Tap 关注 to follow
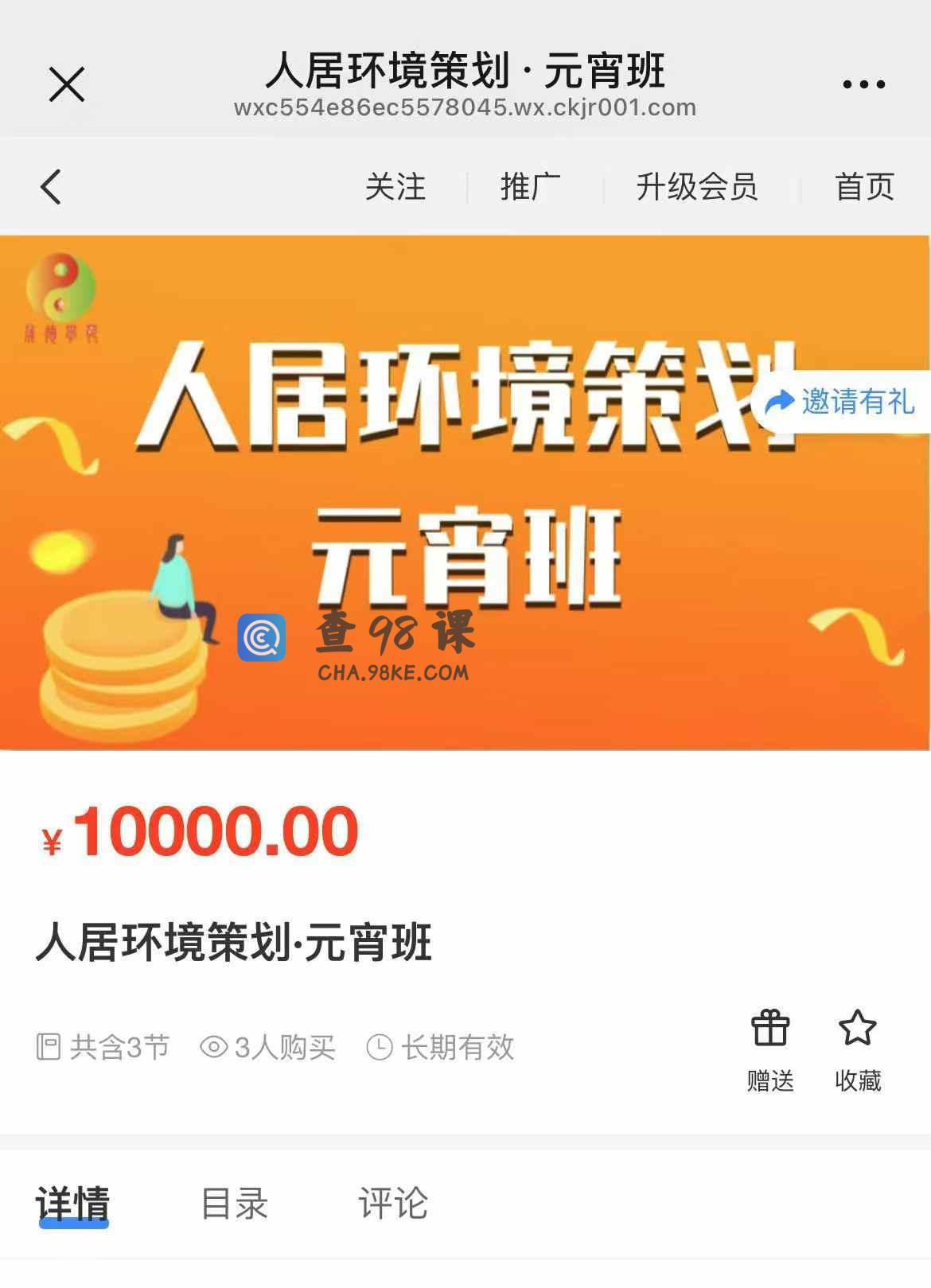Image resolution: width=931 pixels, height=1288 pixels. tap(395, 187)
